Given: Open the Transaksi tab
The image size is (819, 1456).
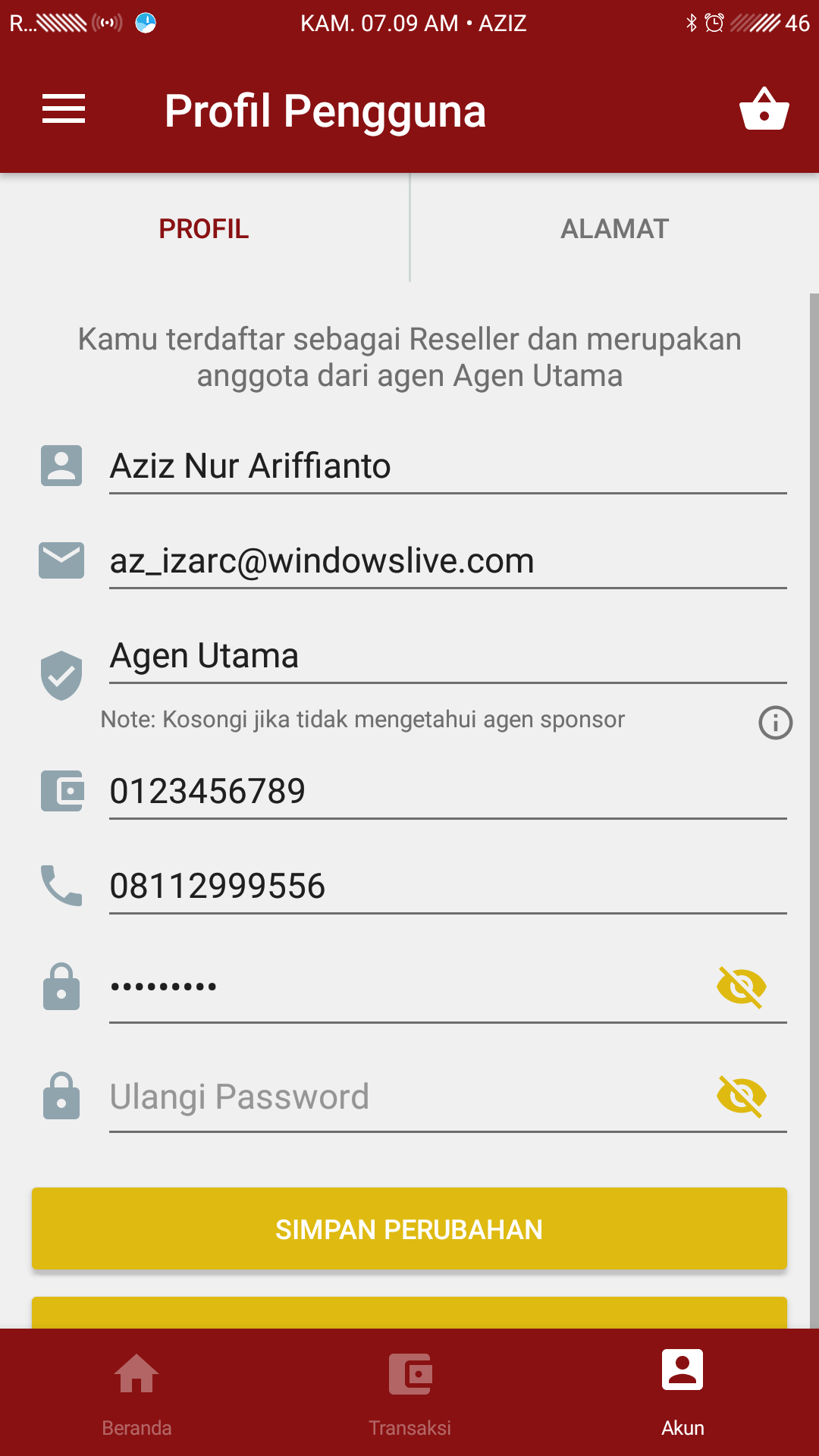Looking at the screenshot, I should 409,1392.
